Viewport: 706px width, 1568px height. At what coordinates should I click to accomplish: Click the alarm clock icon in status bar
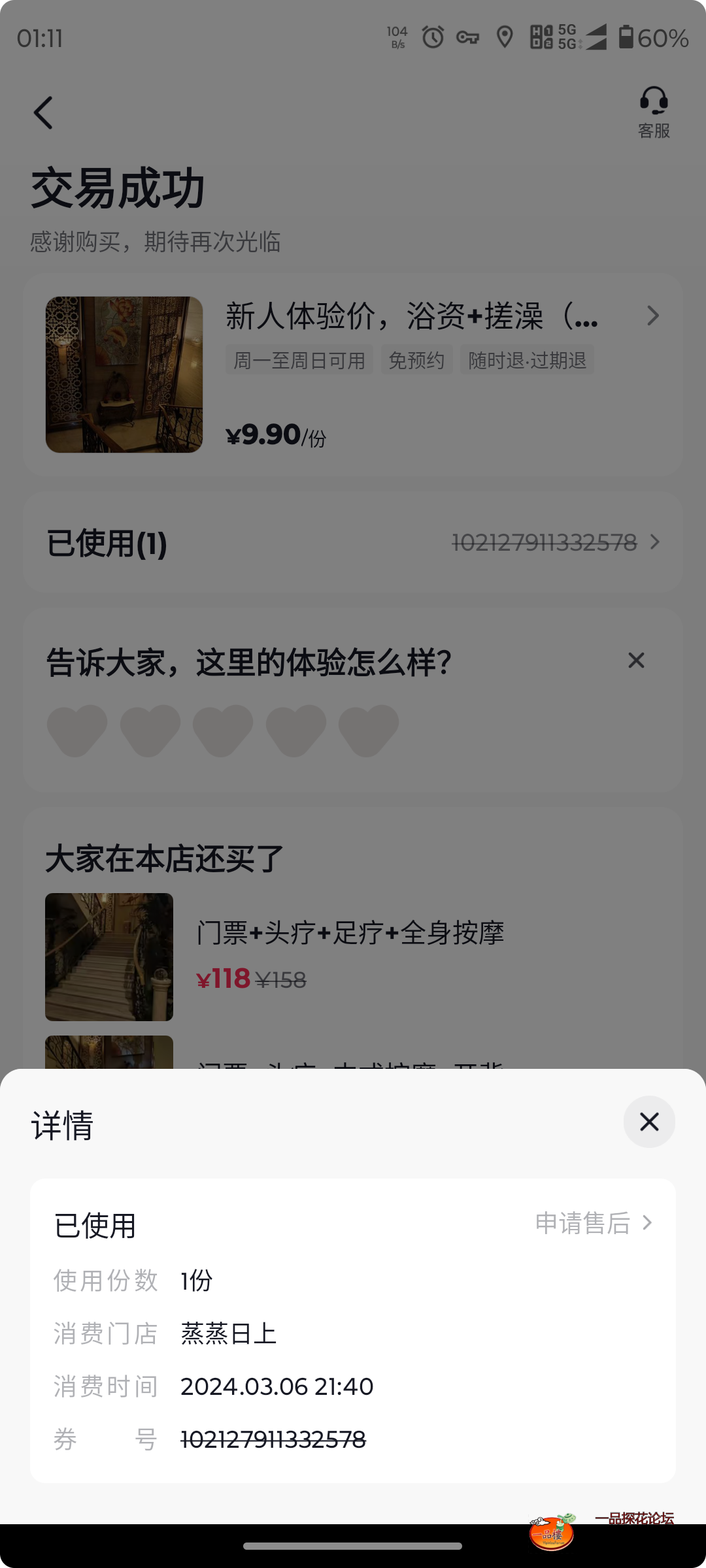pos(432,37)
